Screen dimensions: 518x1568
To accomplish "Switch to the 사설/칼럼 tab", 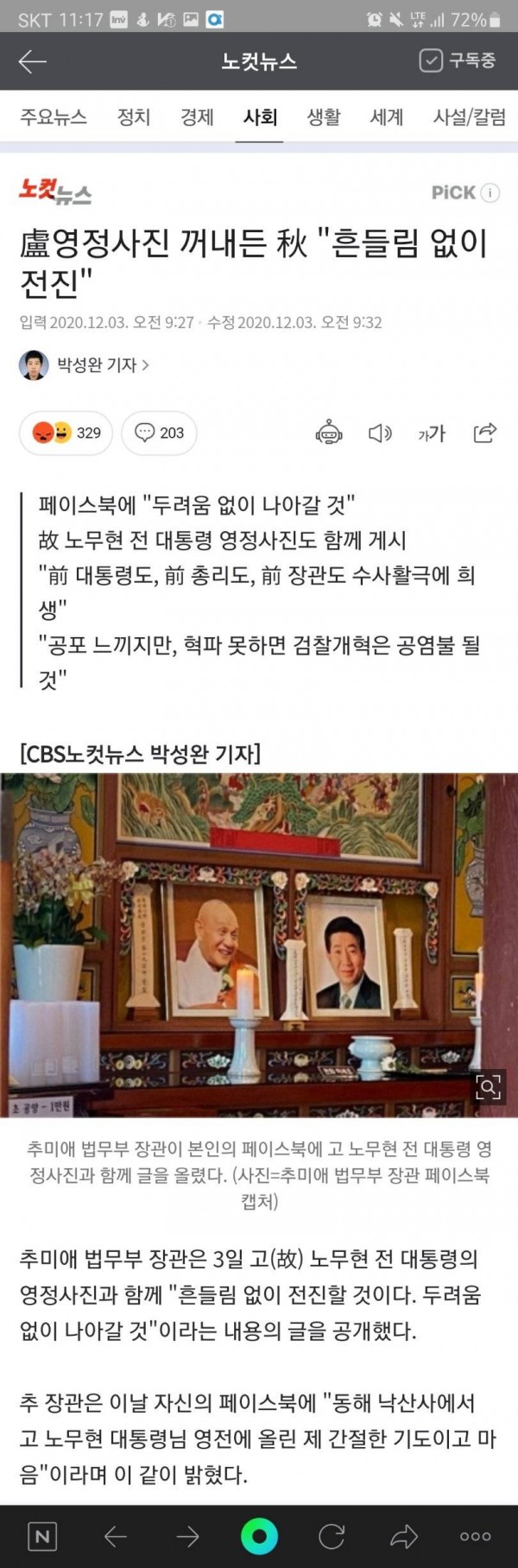I will [x=469, y=117].
